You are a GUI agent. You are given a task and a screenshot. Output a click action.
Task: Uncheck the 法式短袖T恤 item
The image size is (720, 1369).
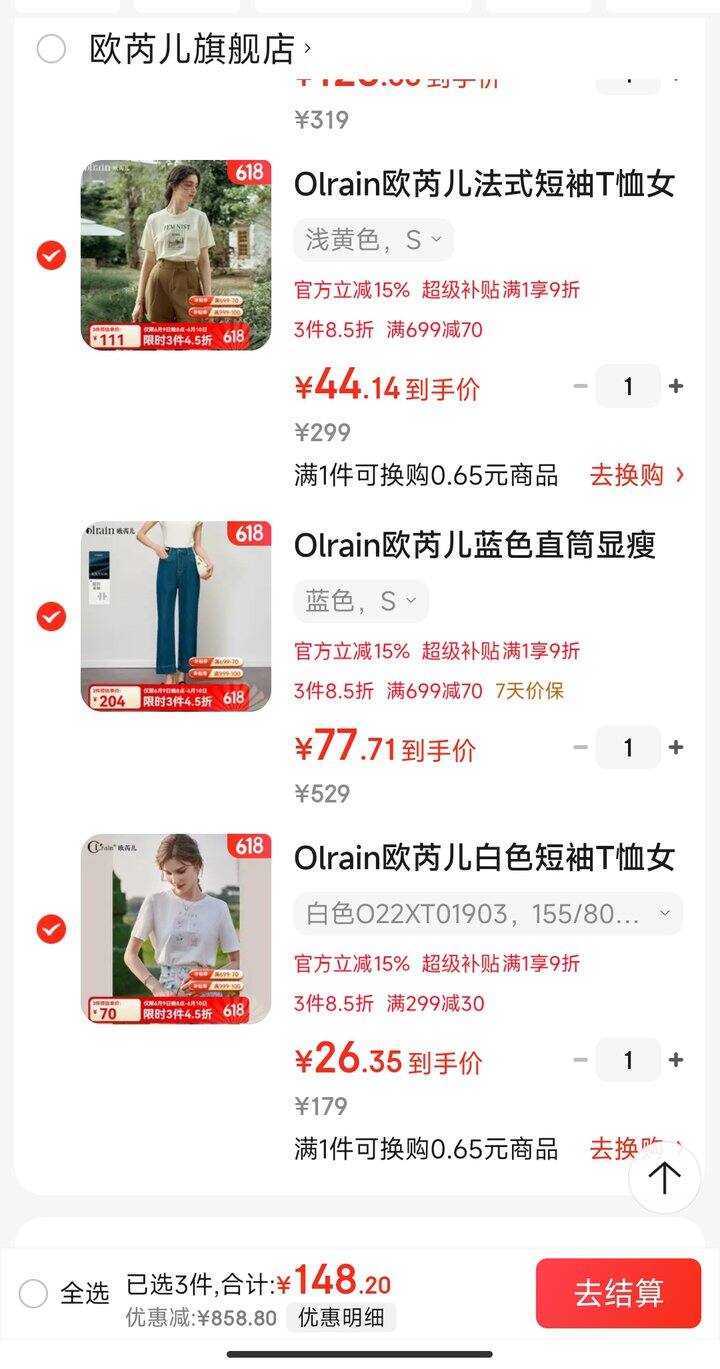click(x=51, y=256)
